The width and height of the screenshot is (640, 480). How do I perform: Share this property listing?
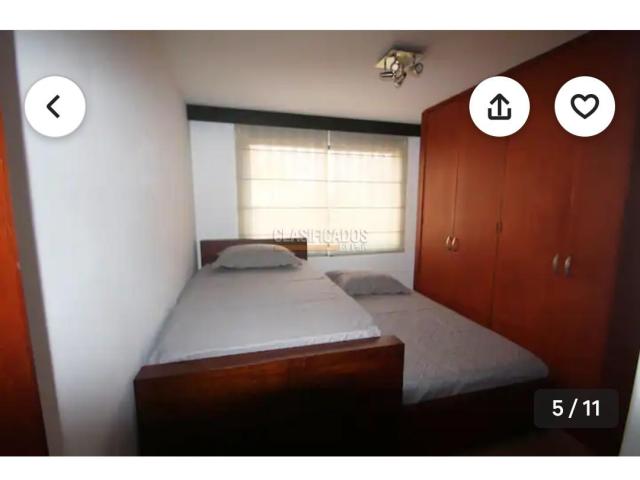click(x=499, y=106)
